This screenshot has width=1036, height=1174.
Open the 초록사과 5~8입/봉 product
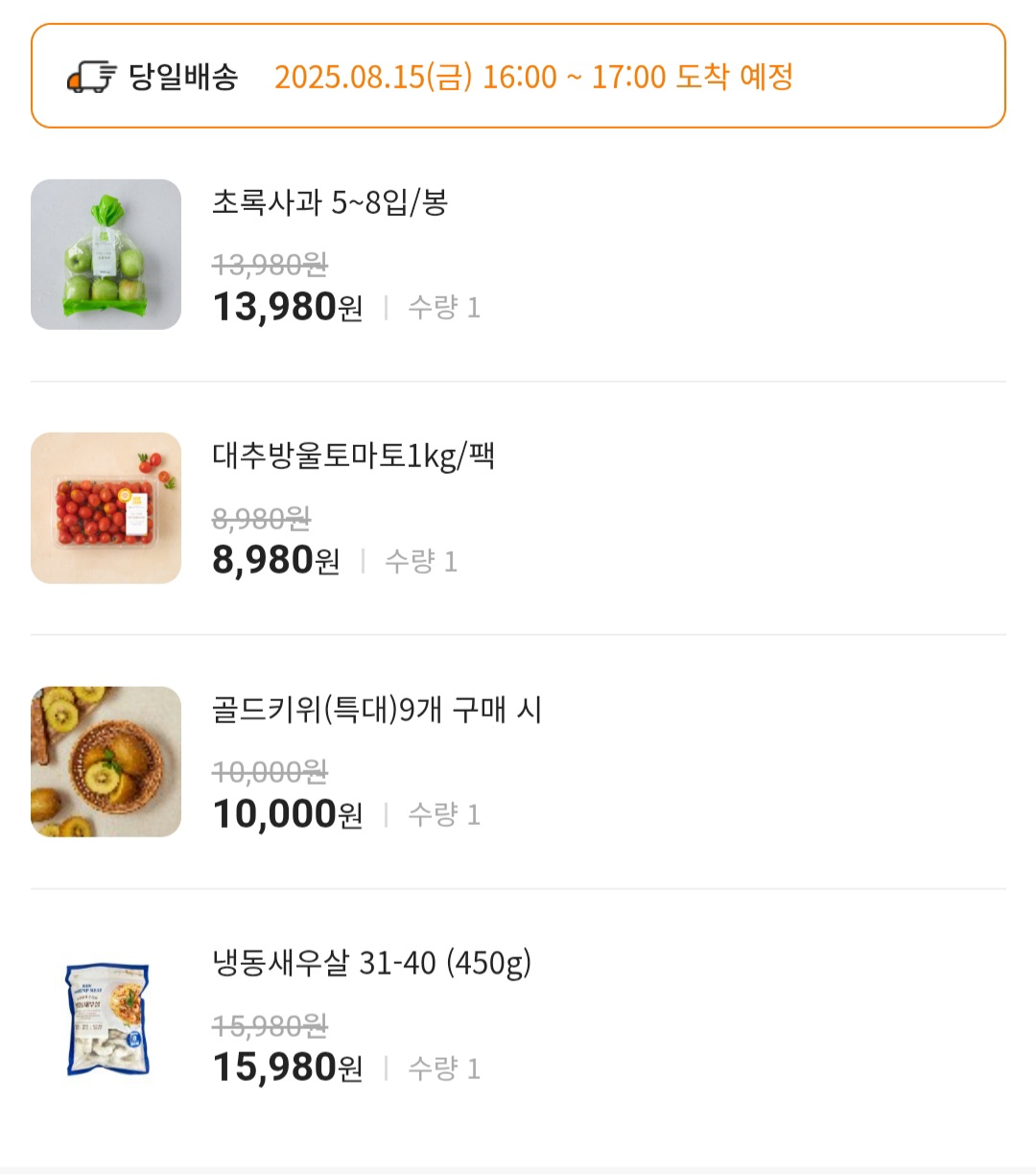click(329, 203)
